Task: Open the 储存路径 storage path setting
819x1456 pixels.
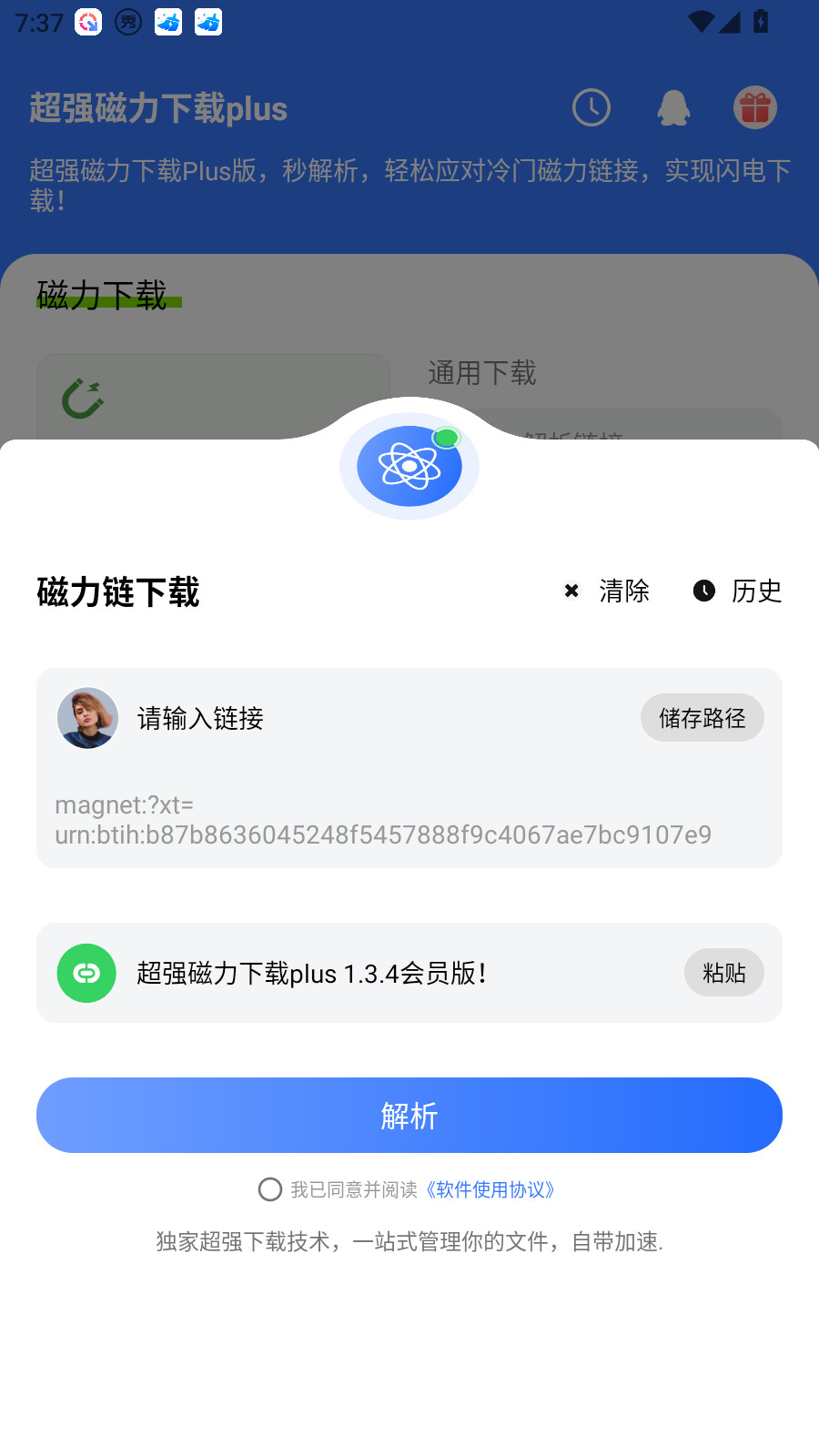Action: click(x=702, y=718)
